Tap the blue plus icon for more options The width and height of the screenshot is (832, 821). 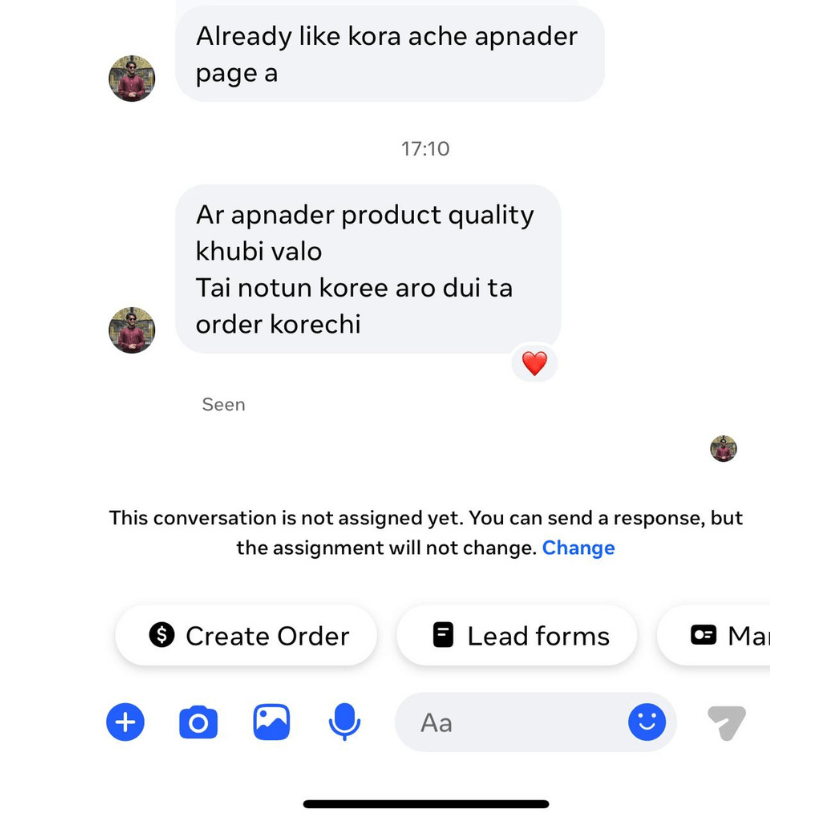125,721
